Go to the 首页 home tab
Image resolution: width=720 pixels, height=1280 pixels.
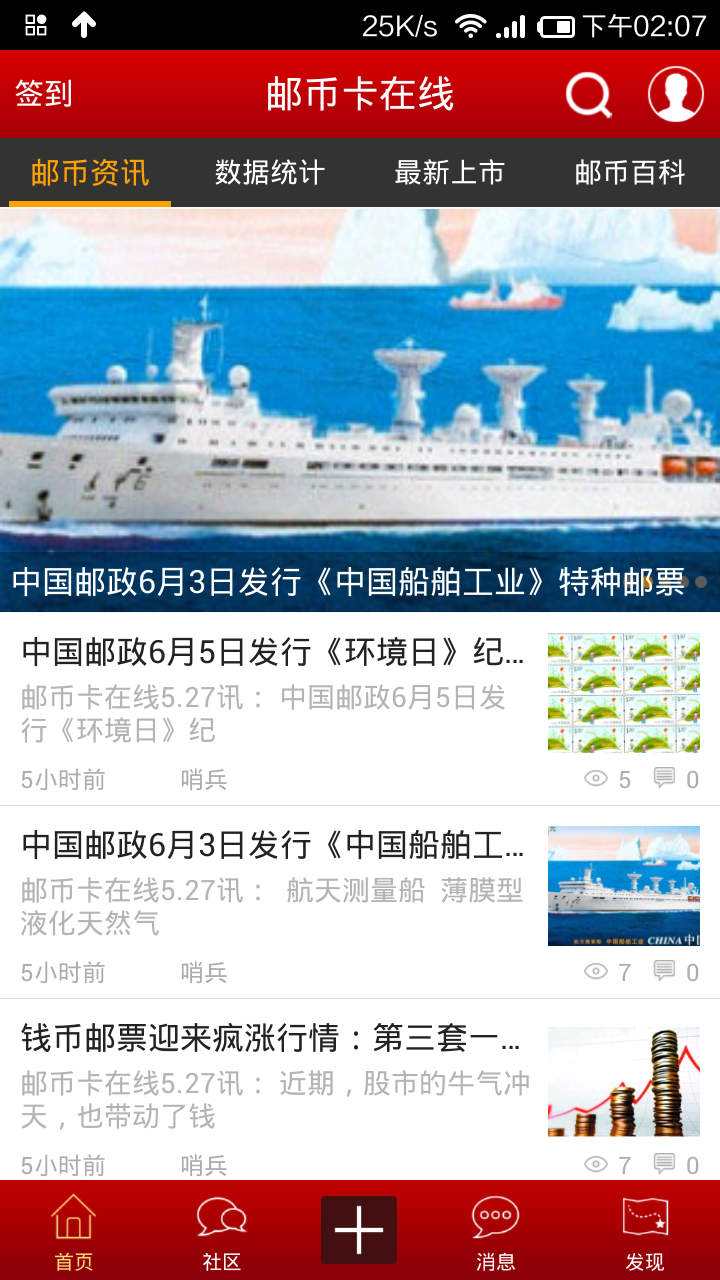point(73,1231)
